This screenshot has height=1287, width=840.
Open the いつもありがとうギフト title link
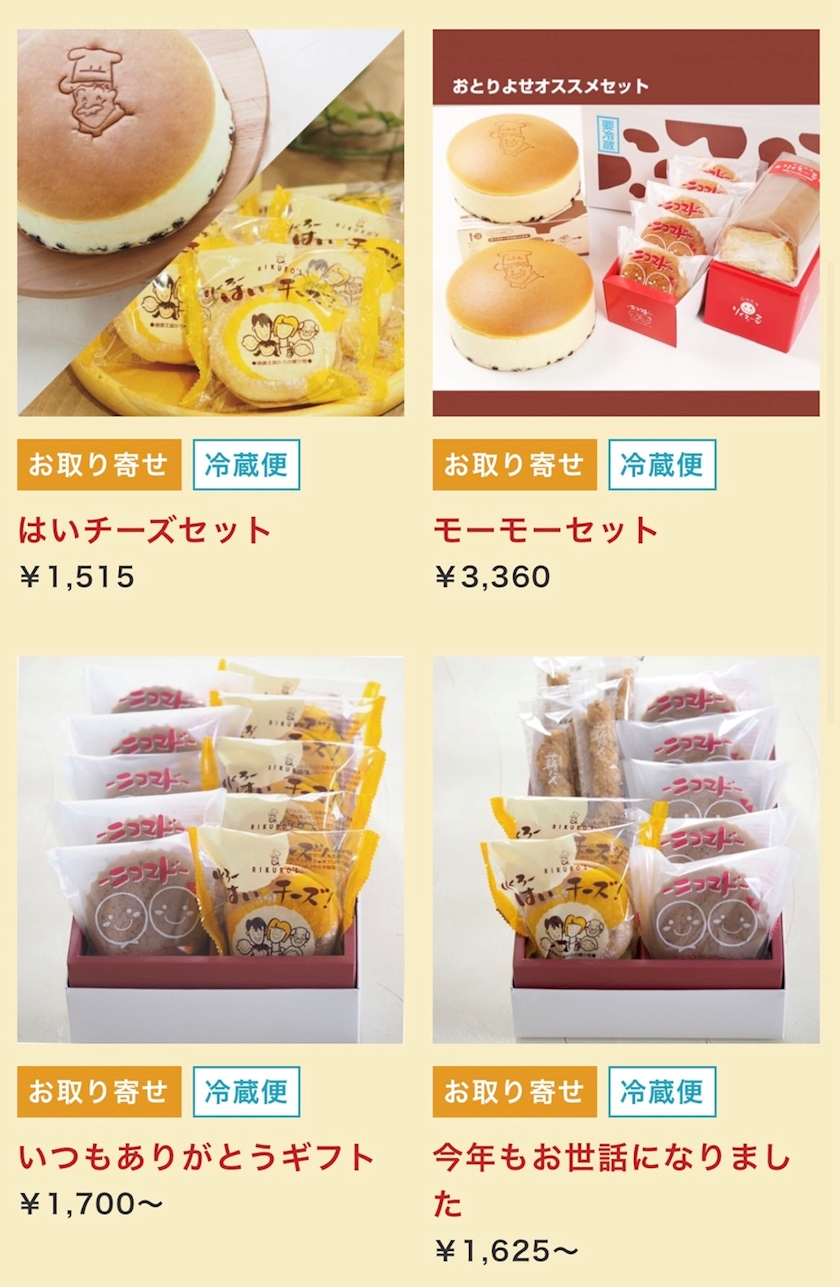click(x=196, y=1158)
